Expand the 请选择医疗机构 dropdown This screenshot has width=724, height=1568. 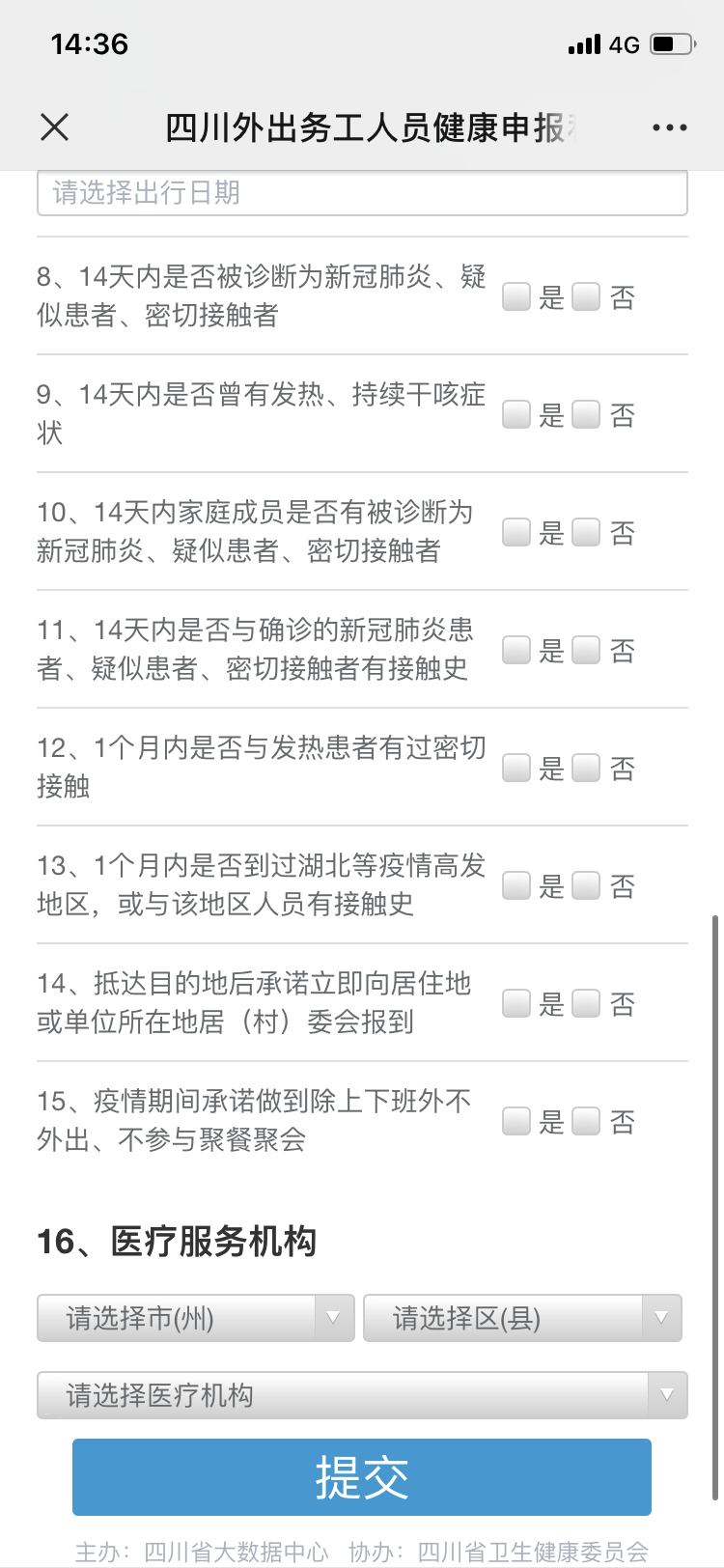362,1395
